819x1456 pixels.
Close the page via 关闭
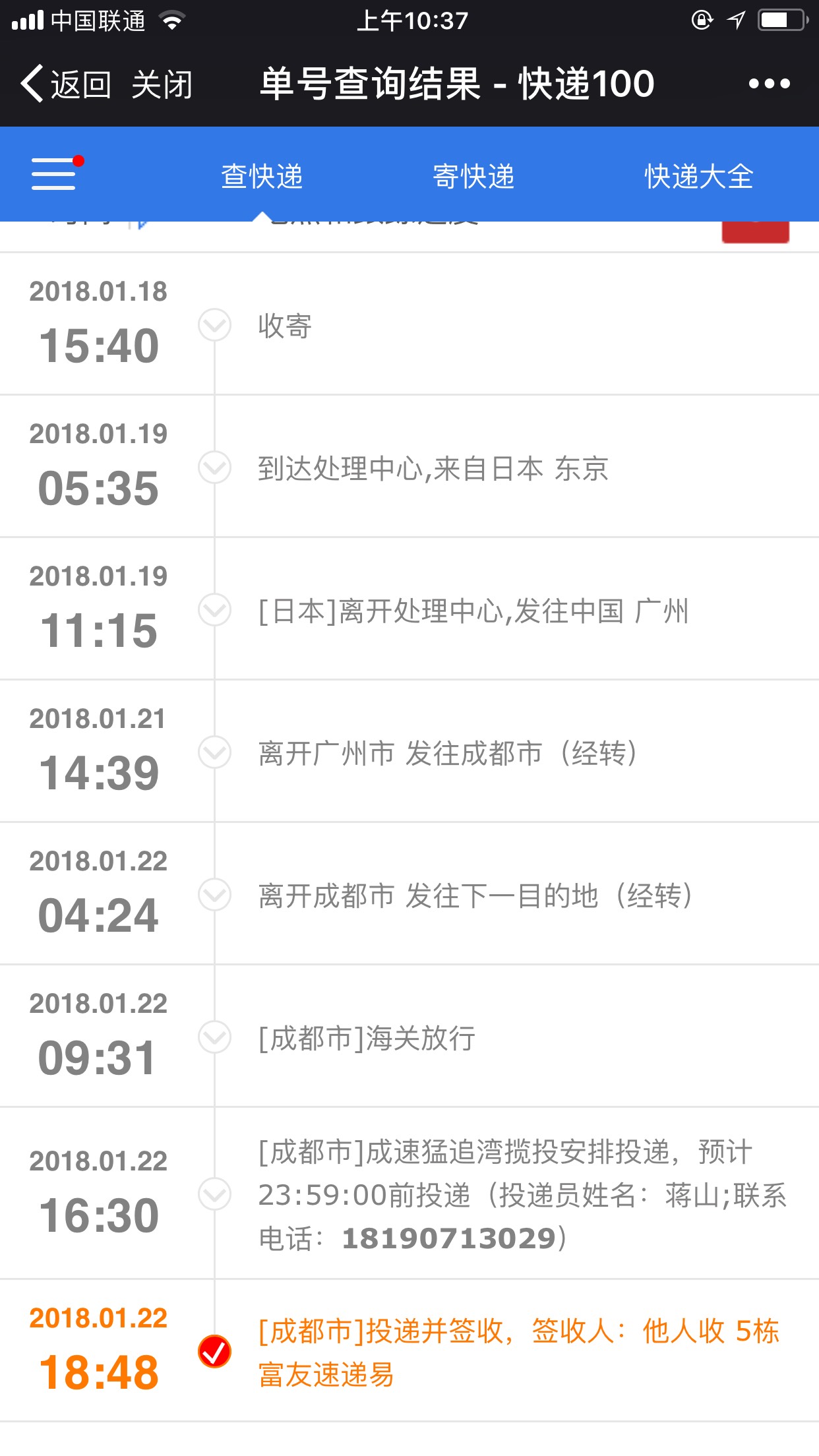pyautogui.click(x=162, y=84)
